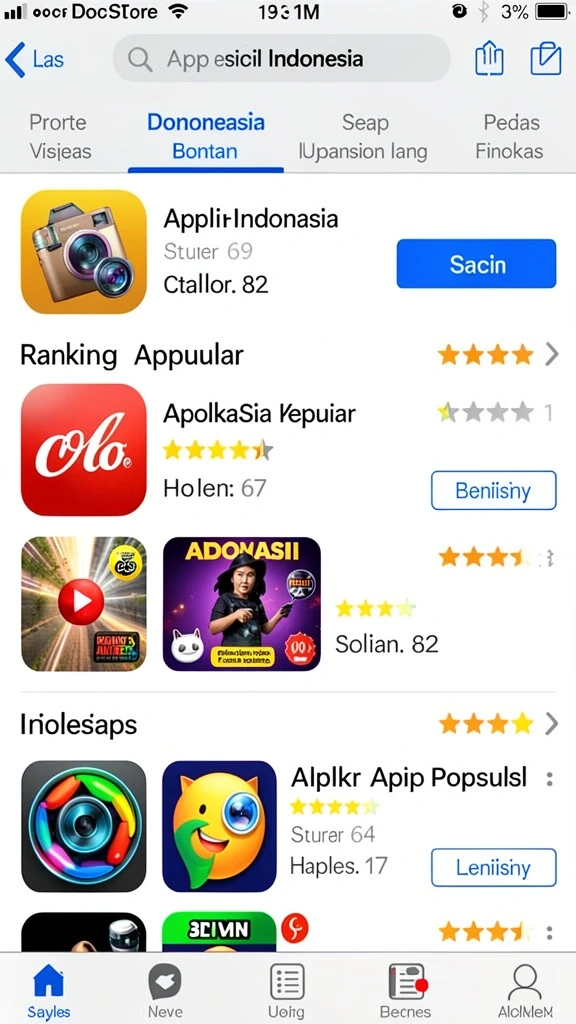The height and width of the screenshot is (1024, 576).
Task: Open the Applir Indonasia camera app
Action: [84, 252]
